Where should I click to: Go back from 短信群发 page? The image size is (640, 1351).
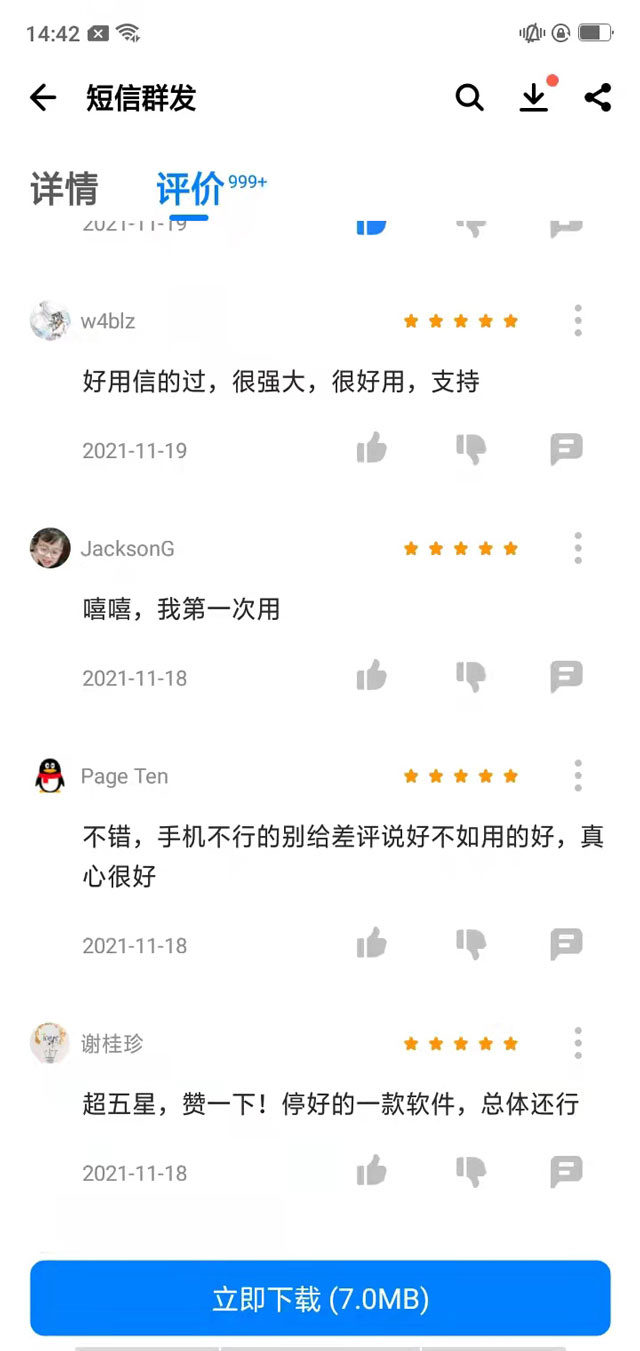[43, 97]
